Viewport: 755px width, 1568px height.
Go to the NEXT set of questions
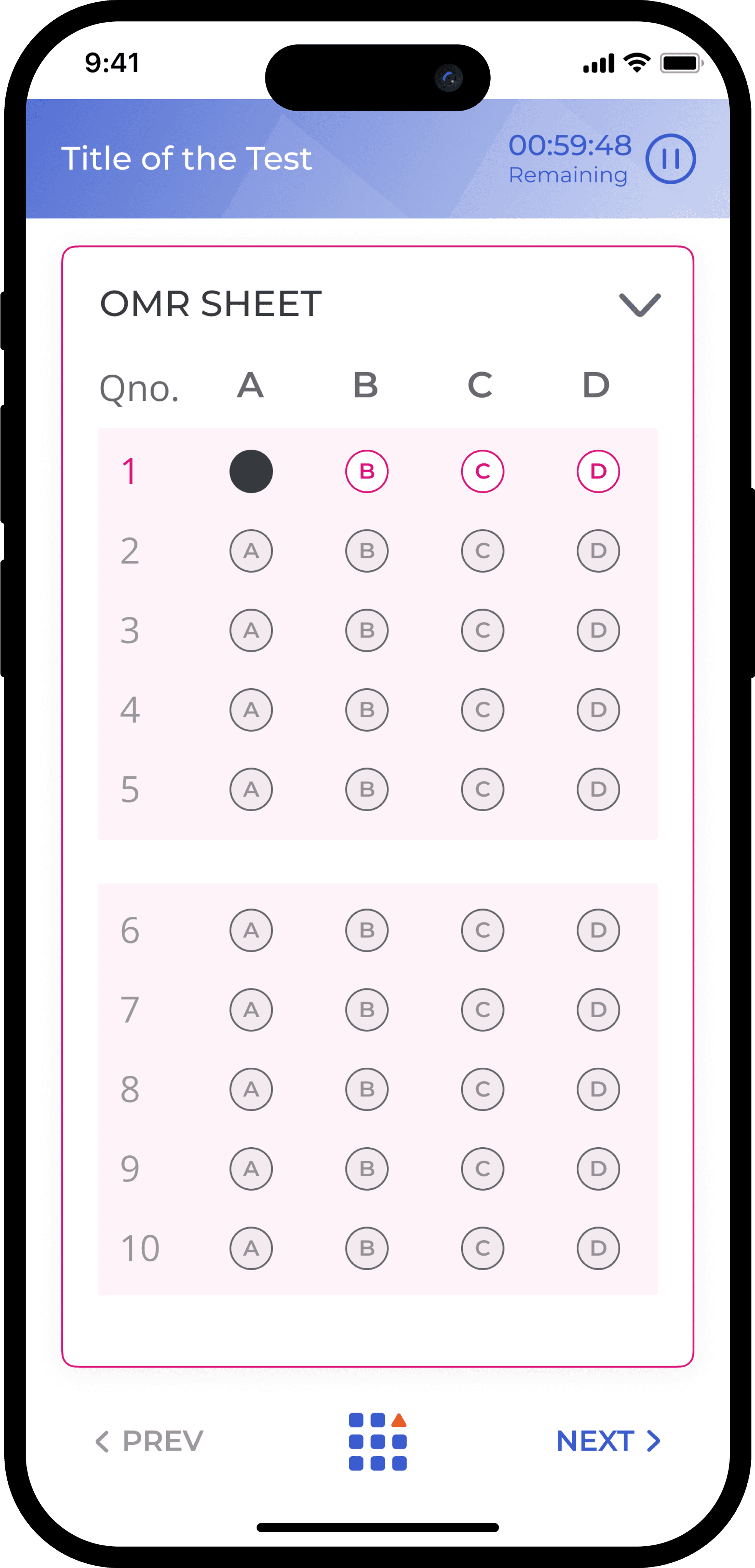(608, 1441)
